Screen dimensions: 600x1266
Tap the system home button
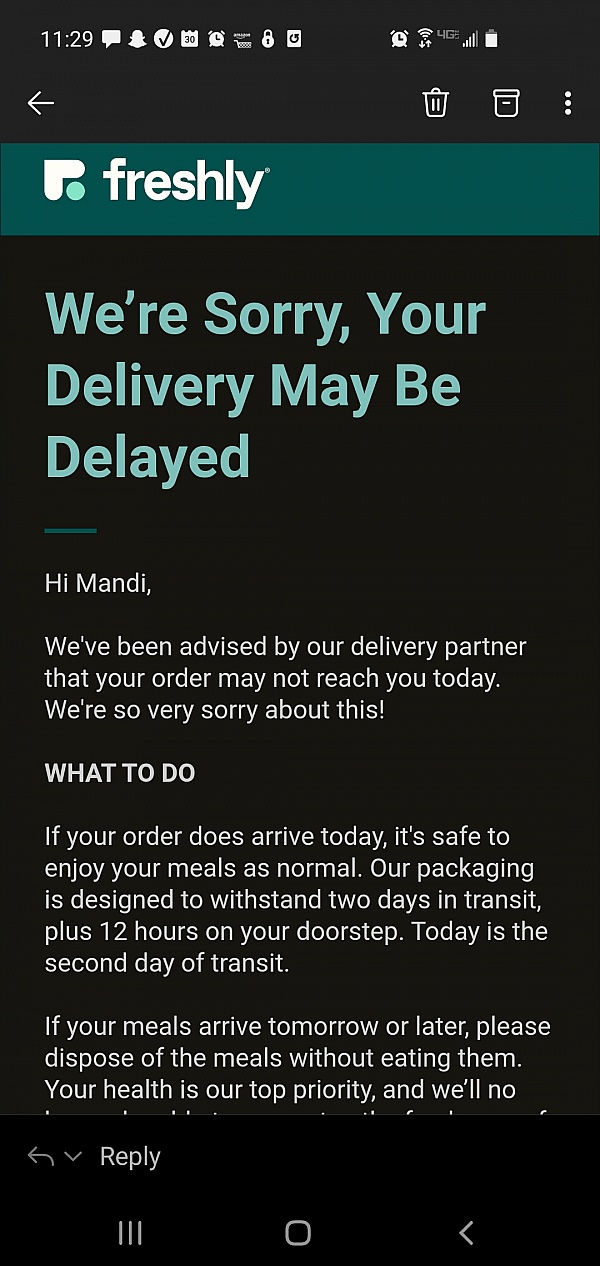coord(298,1233)
